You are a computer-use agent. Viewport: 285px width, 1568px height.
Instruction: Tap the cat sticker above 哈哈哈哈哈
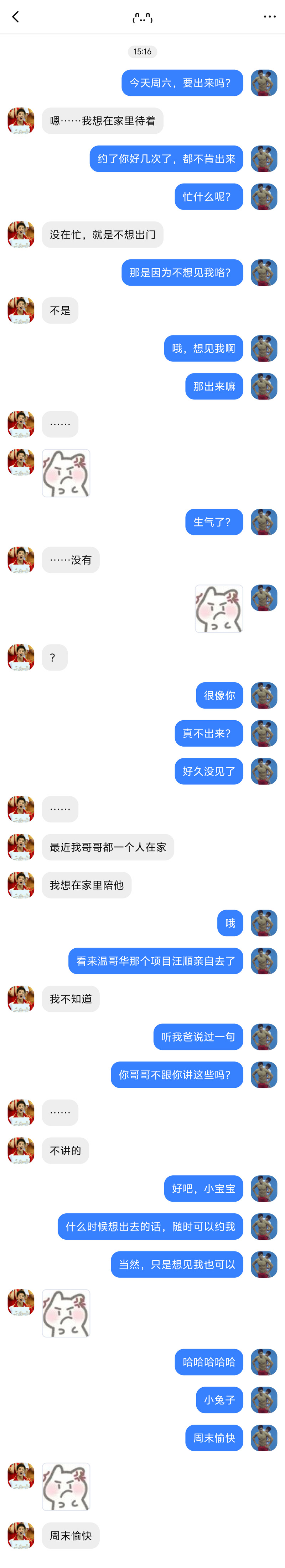[66, 1313]
